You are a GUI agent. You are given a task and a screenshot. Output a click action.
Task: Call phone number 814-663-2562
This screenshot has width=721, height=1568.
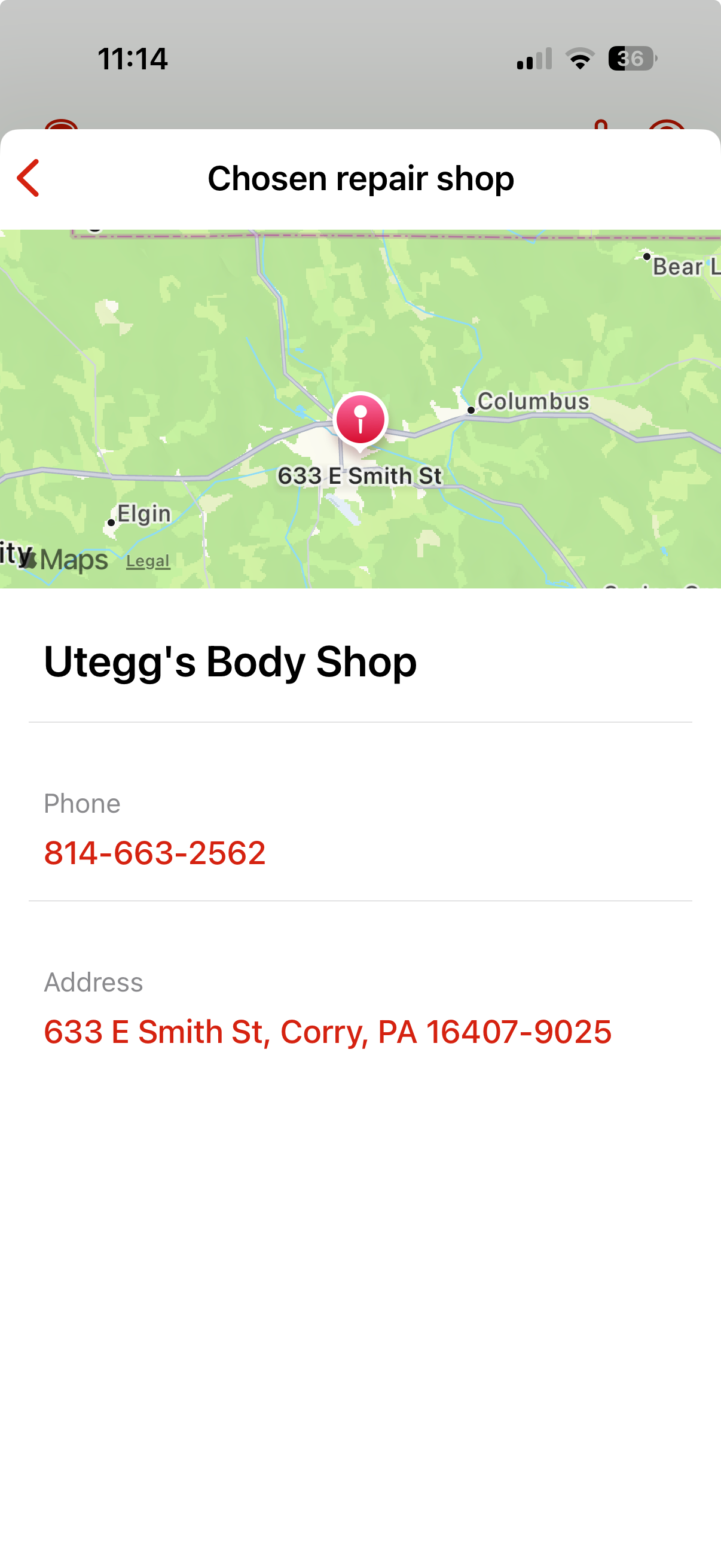[155, 852]
